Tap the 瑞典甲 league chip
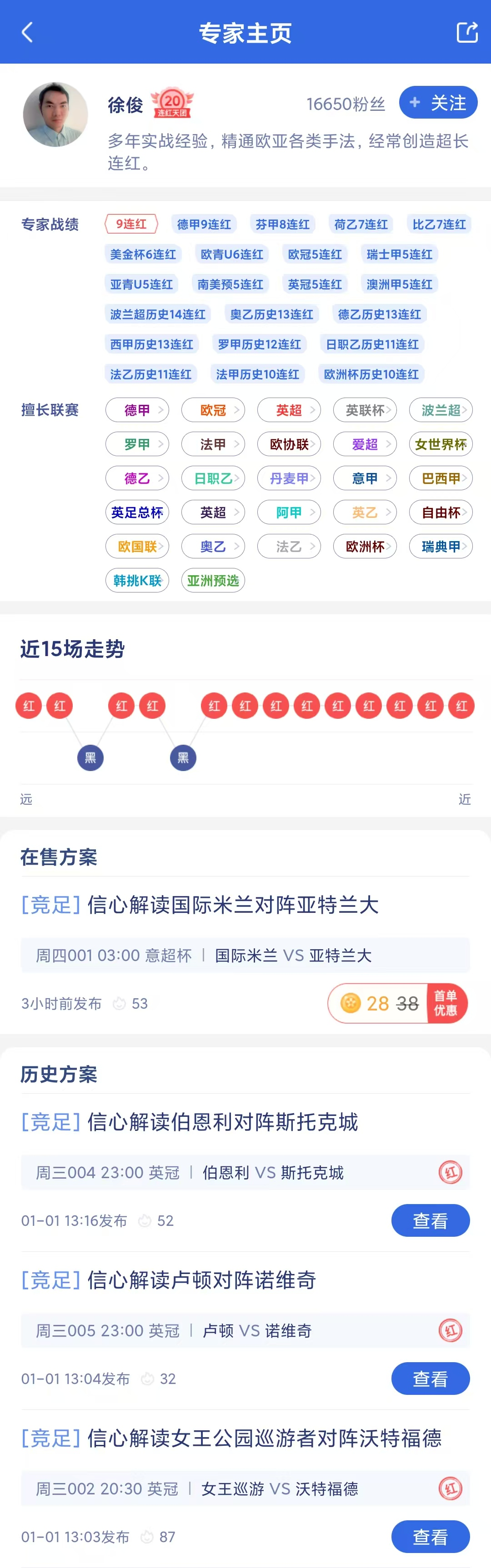This screenshot has height=1568, width=491. (441, 547)
